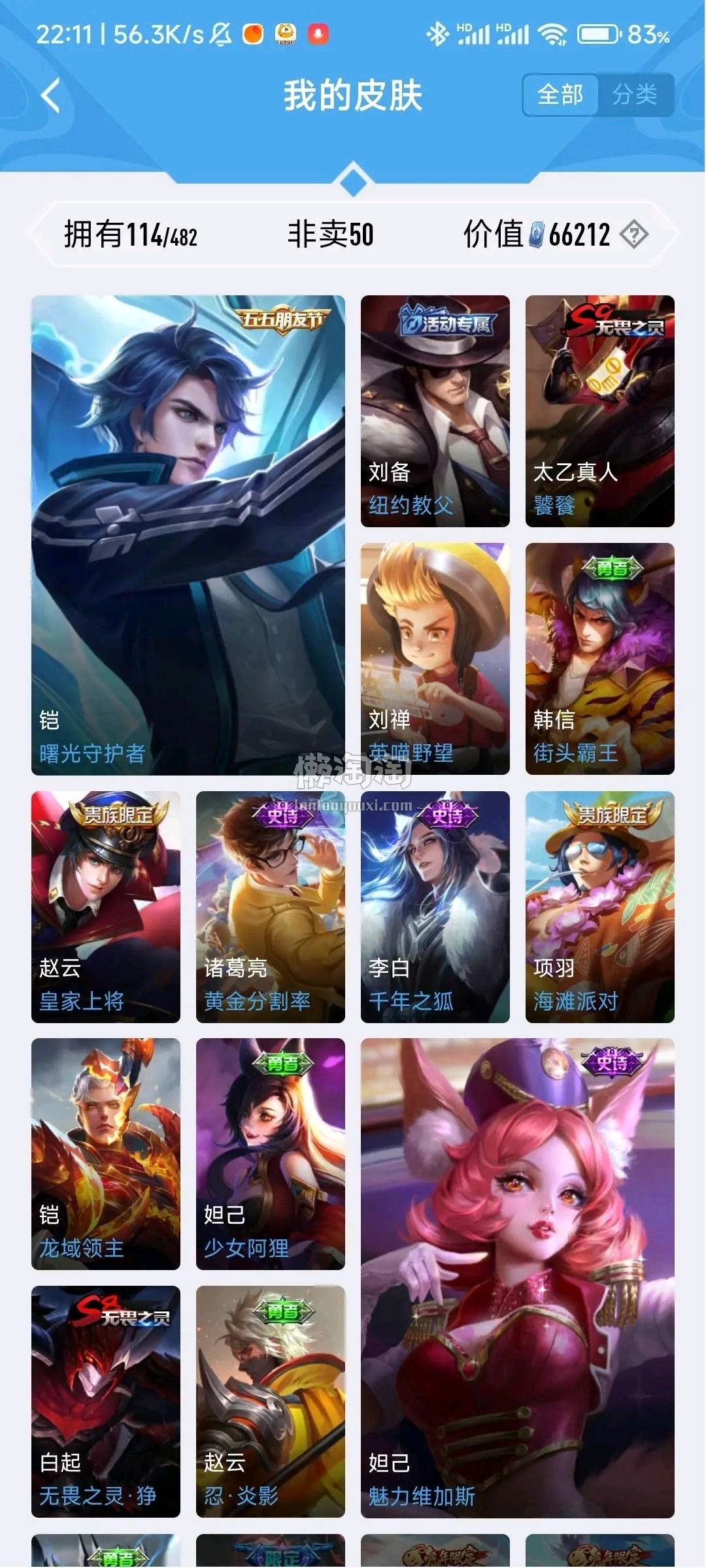Open the 价值 help question mark
The height and width of the screenshot is (1568, 706).
pyautogui.click(x=633, y=234)
